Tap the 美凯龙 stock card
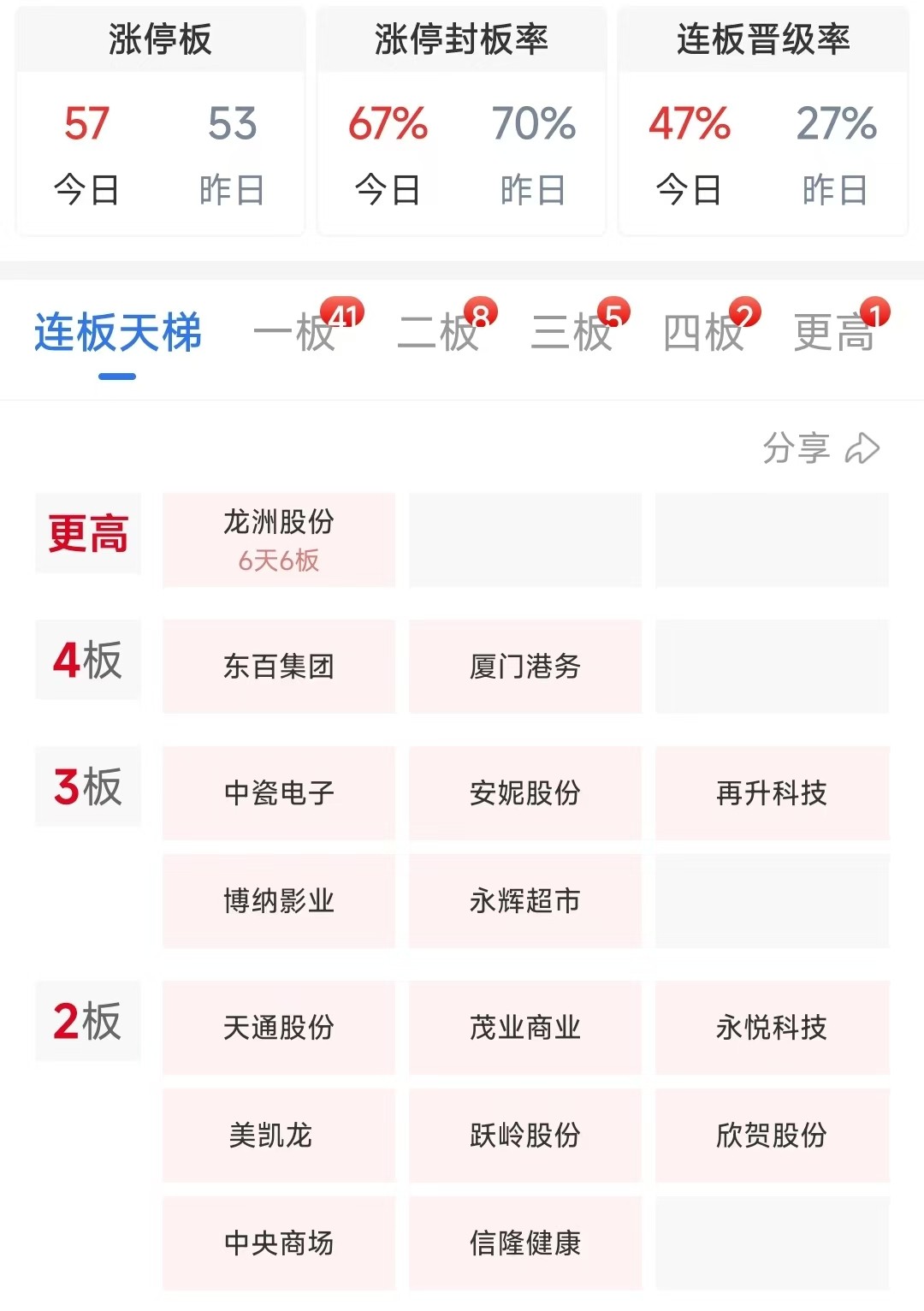This screenshot has width=924, height=1311. coord(279,1136)
